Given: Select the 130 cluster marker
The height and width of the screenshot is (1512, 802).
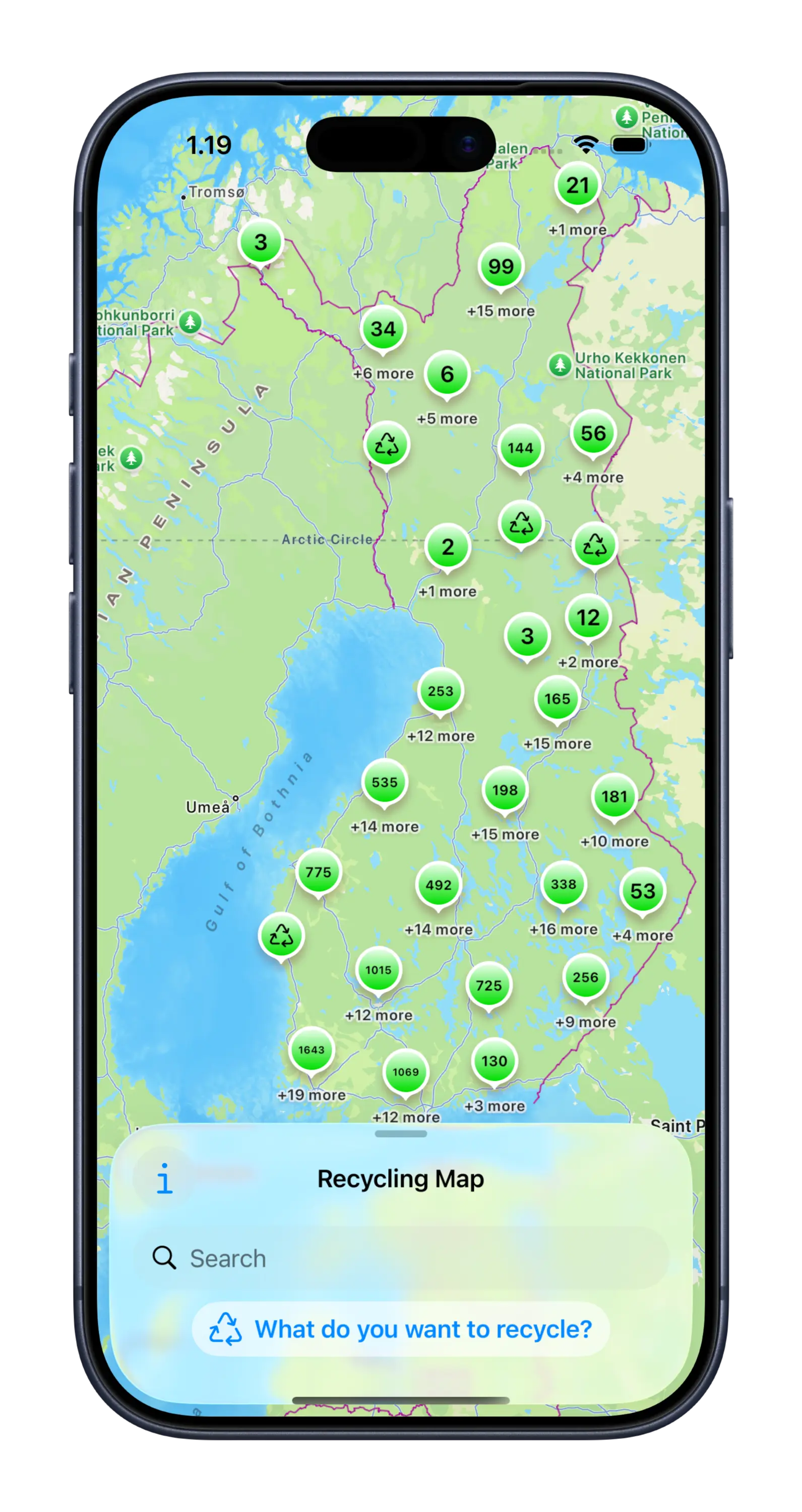Looking at the screenshot, I should pyautogui.click(x=494, y=1061).
